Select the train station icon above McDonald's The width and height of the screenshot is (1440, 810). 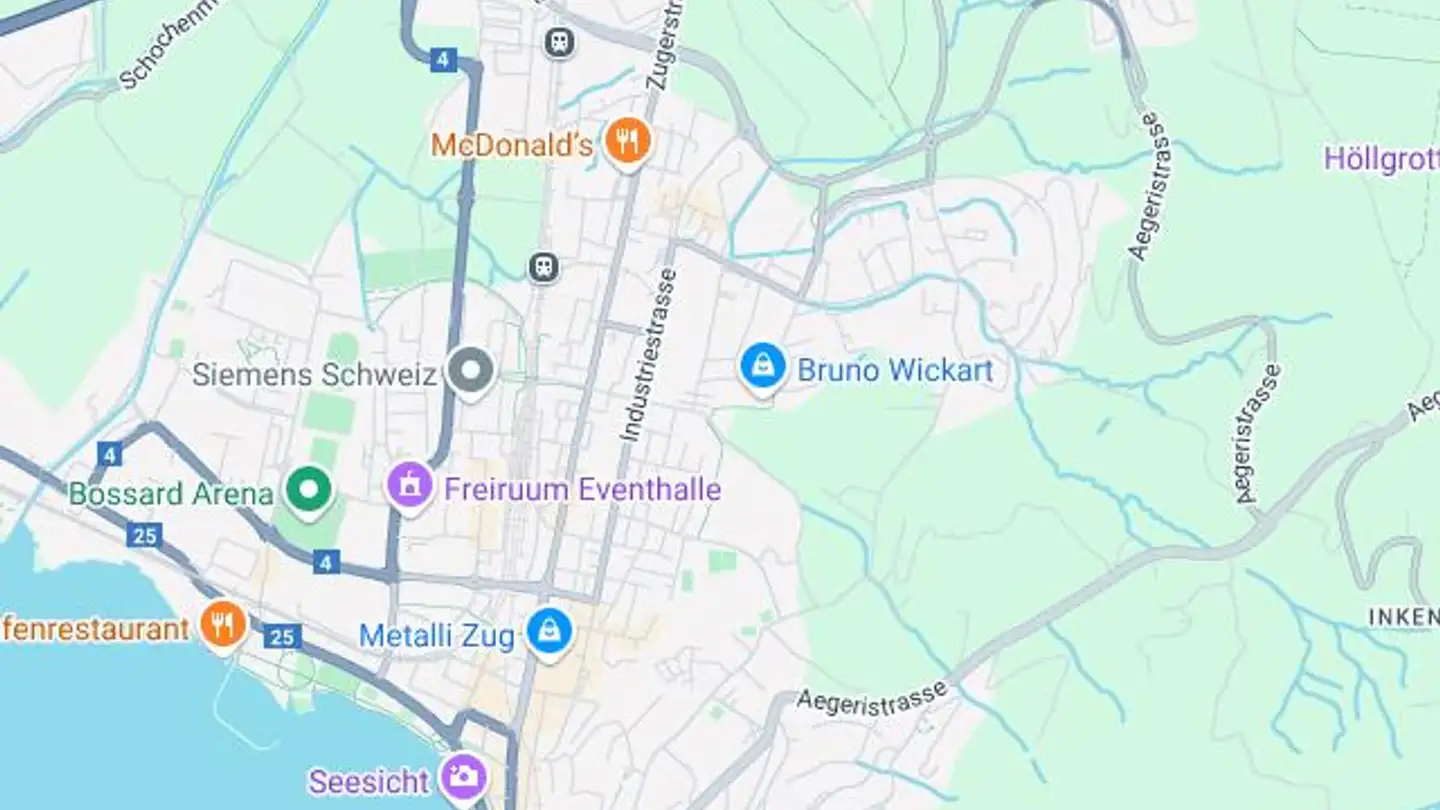pyautogui.click(x=559, y=43)
